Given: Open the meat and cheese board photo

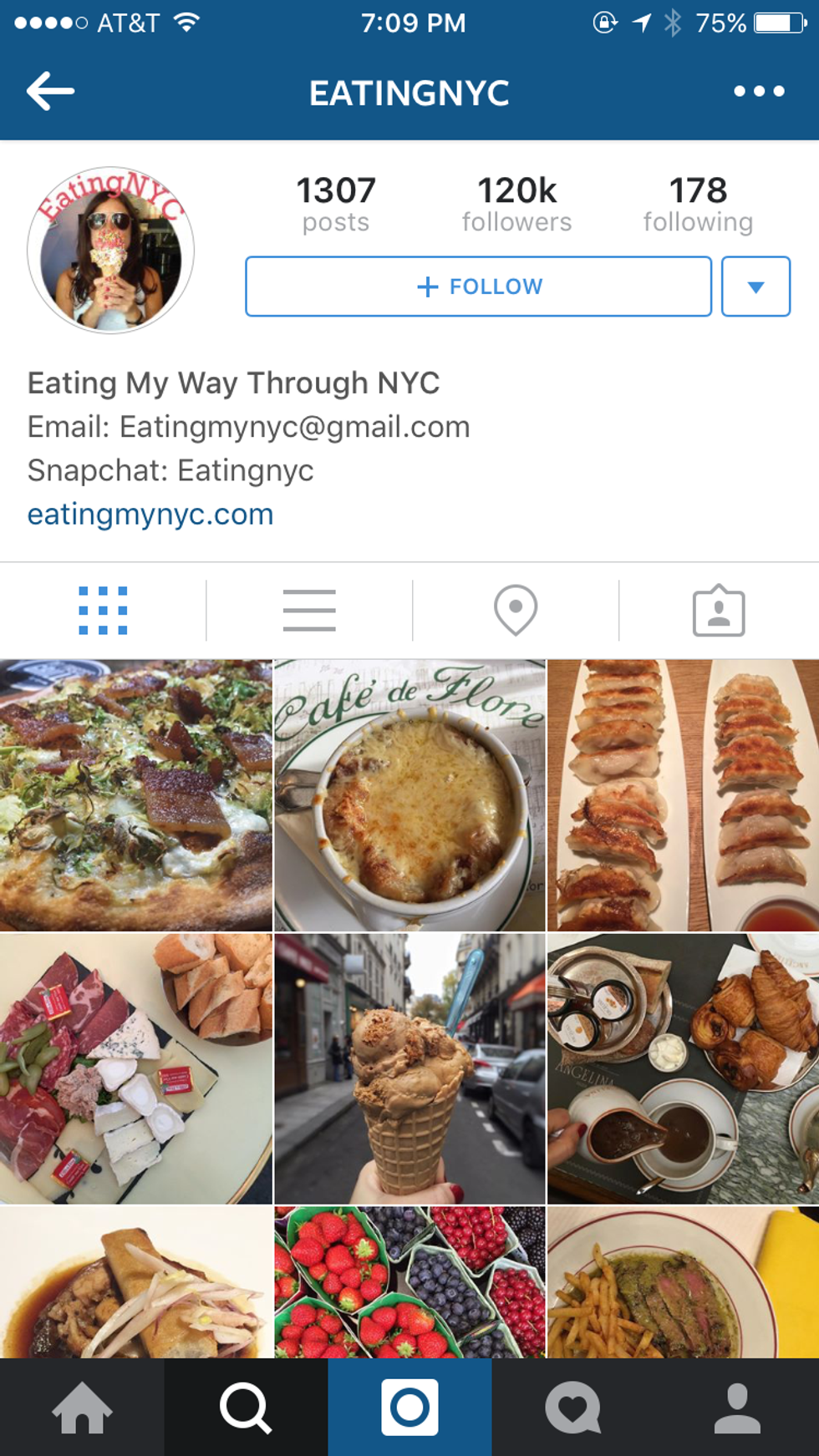Looking at the screenshot, I should pos(135,1068).
